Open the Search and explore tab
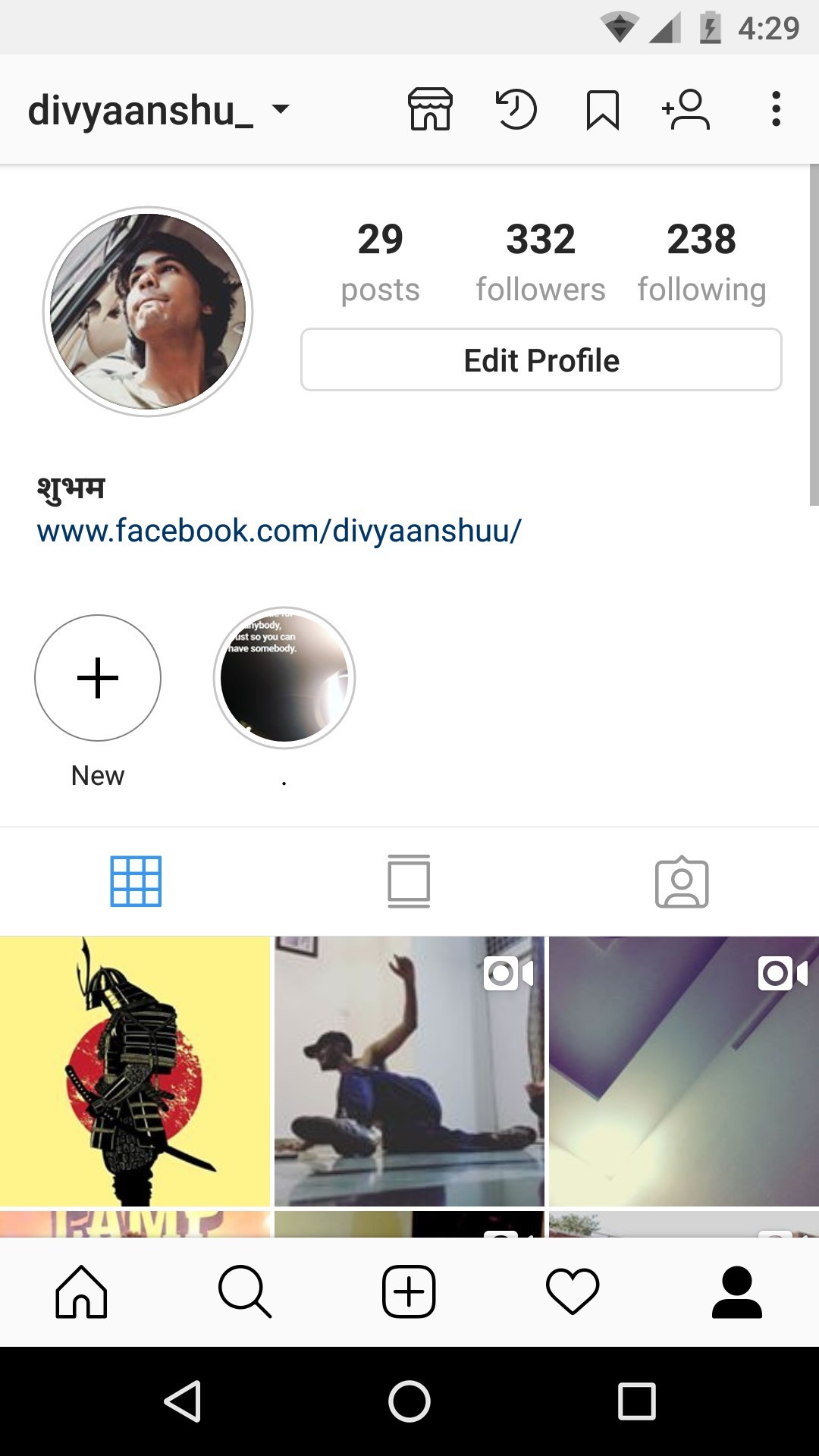This screenshot has width=819, height=1456. pyautogui.click(x=245, y=1291)
